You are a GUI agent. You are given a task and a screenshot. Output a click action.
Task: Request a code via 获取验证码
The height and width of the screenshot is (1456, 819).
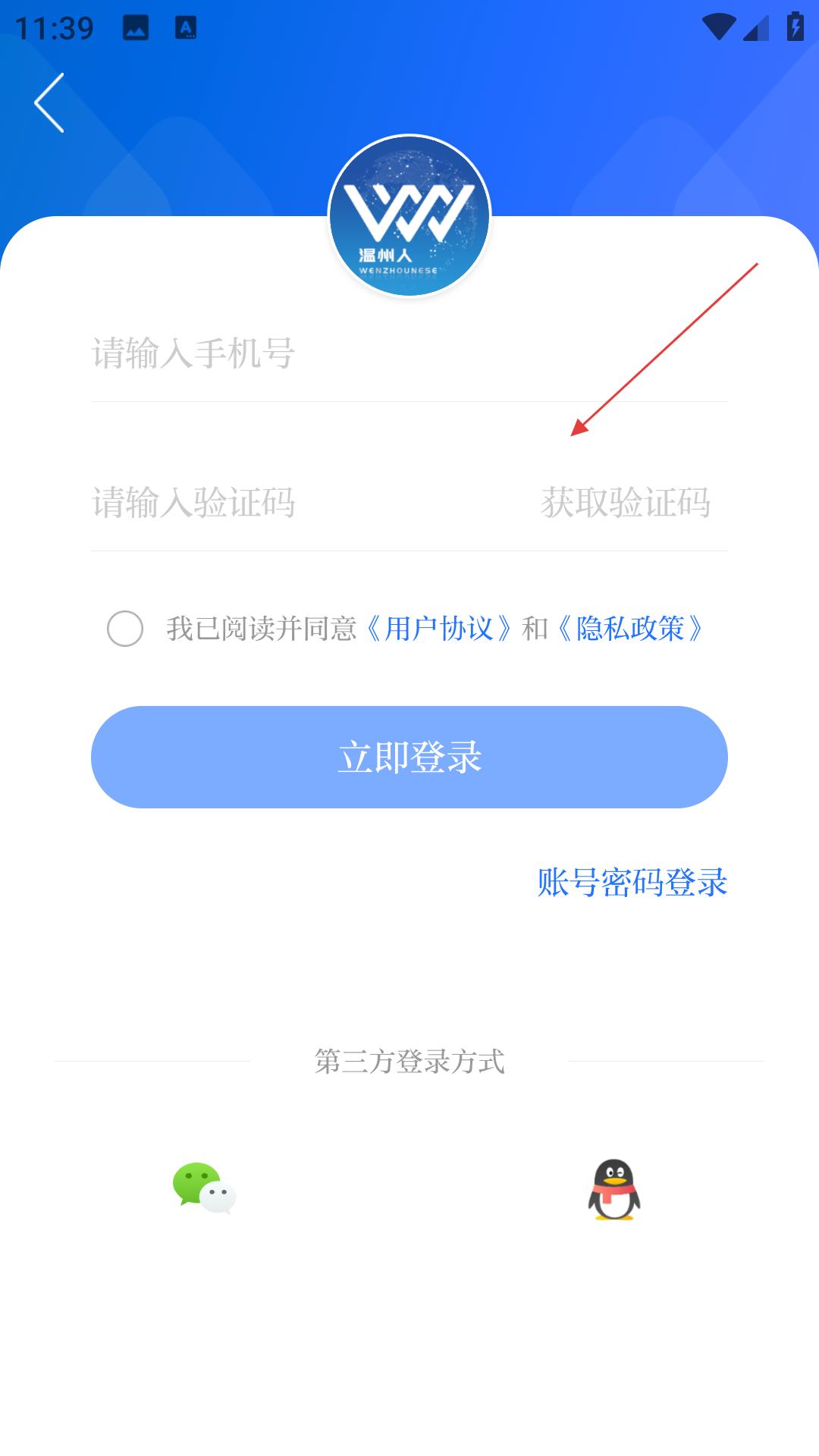(626, 503)
